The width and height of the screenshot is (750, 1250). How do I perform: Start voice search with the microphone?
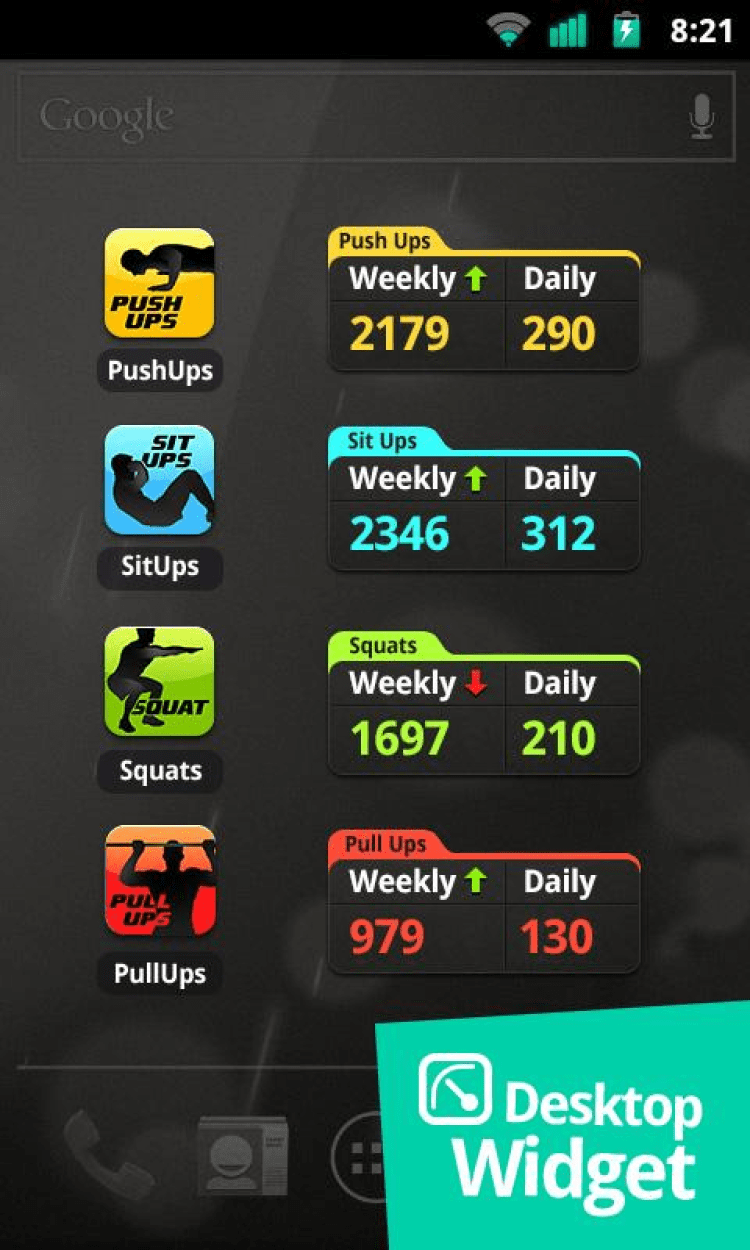(x=702, y=117)
